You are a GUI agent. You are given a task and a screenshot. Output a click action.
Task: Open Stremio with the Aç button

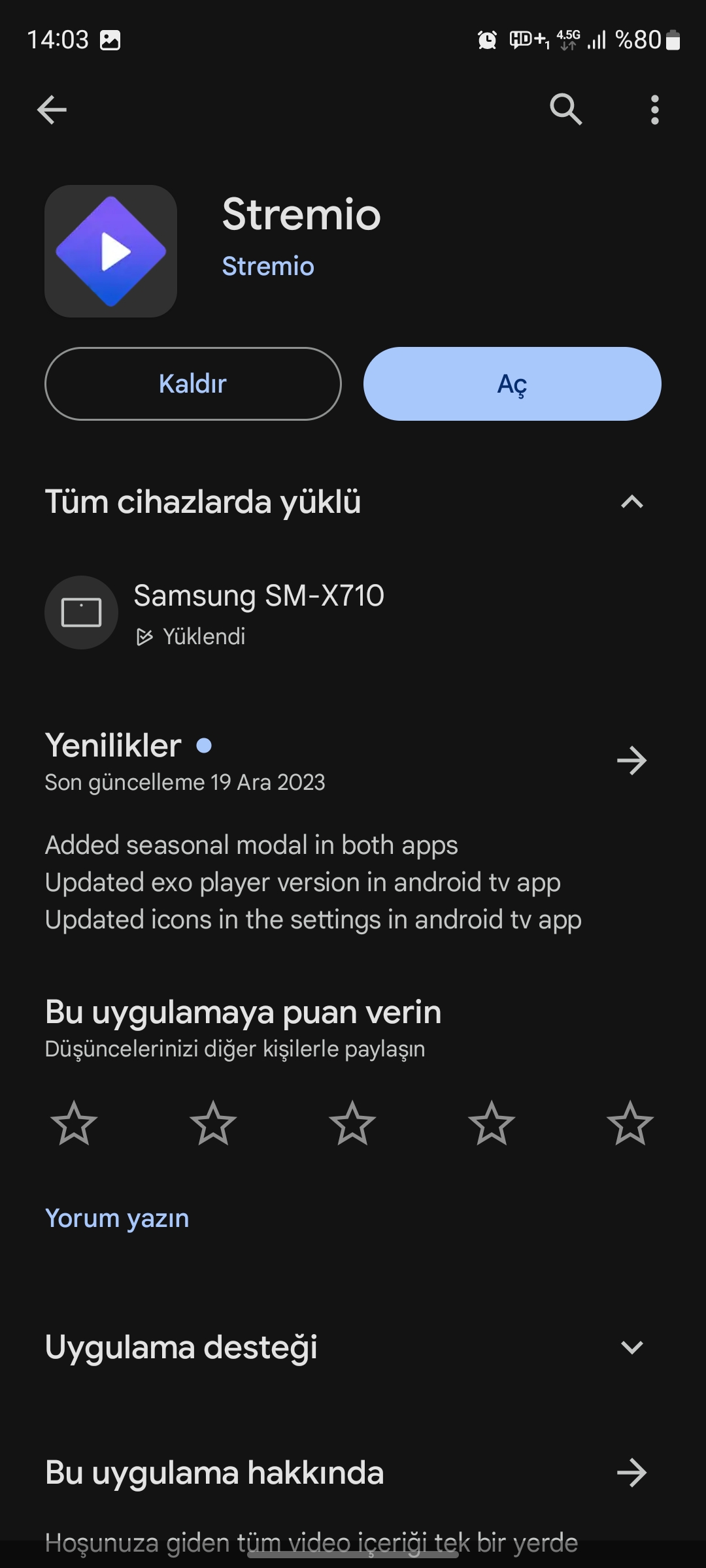[x=513, y=384]
